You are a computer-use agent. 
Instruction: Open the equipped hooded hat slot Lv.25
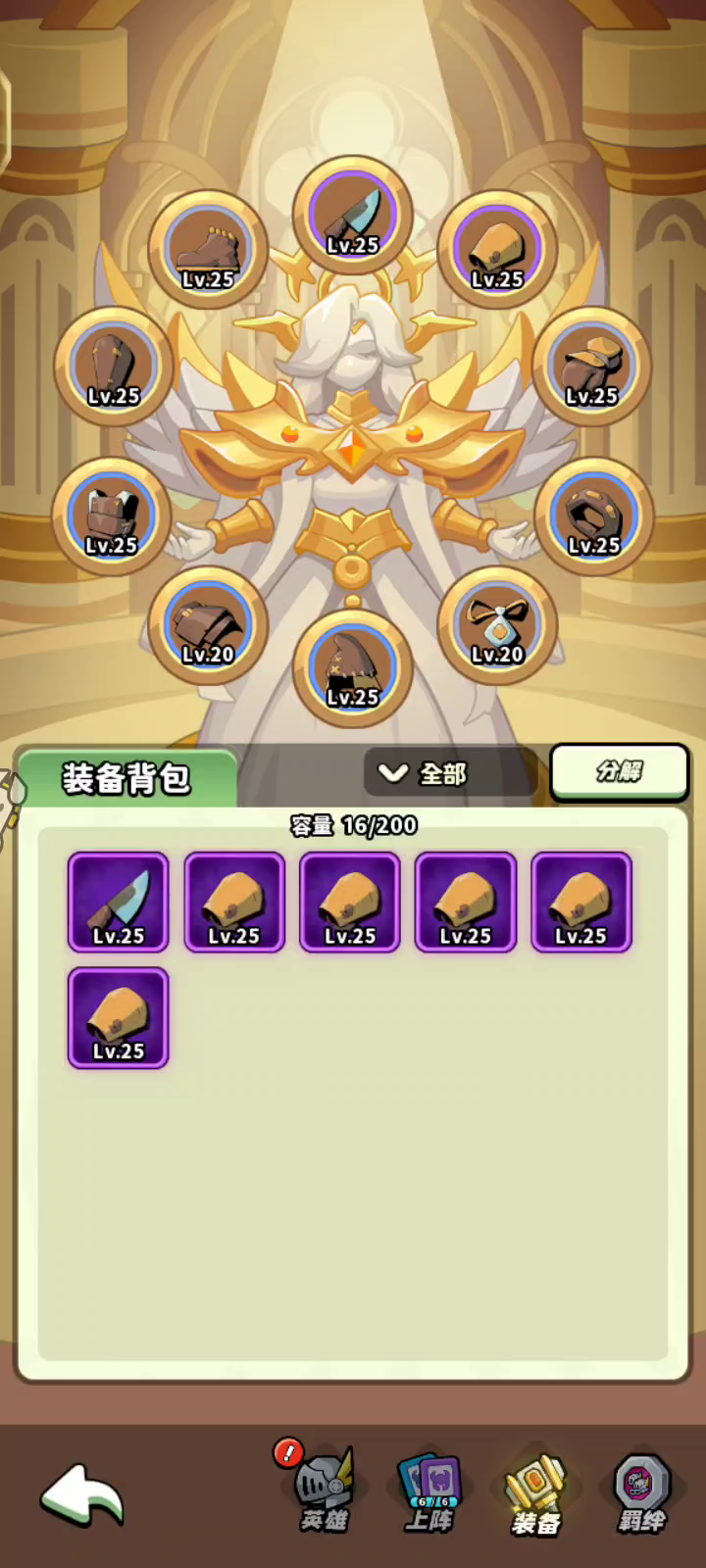pyautogui.click(x=353, y=668)
